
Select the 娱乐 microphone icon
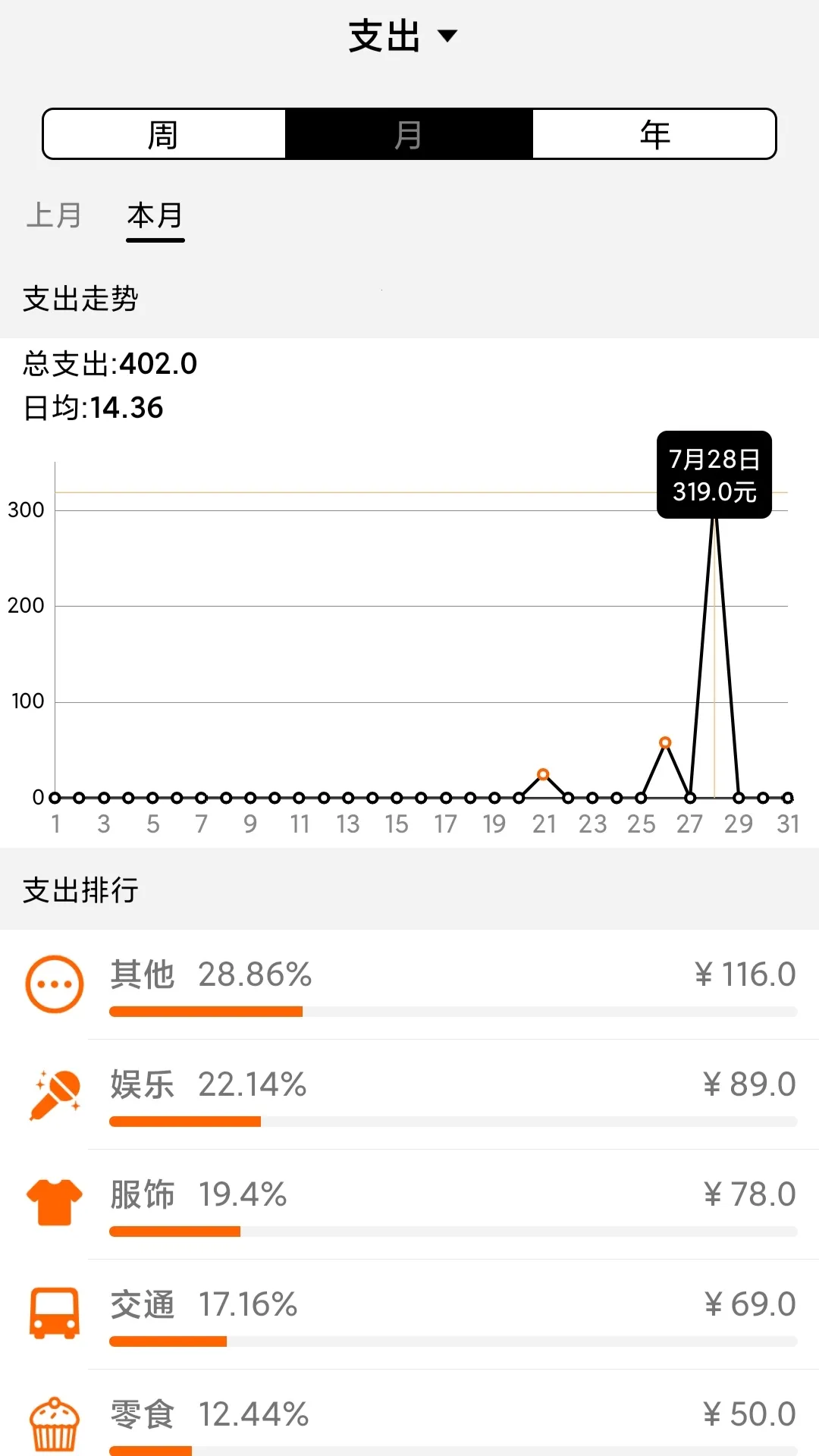point(53,1094)
